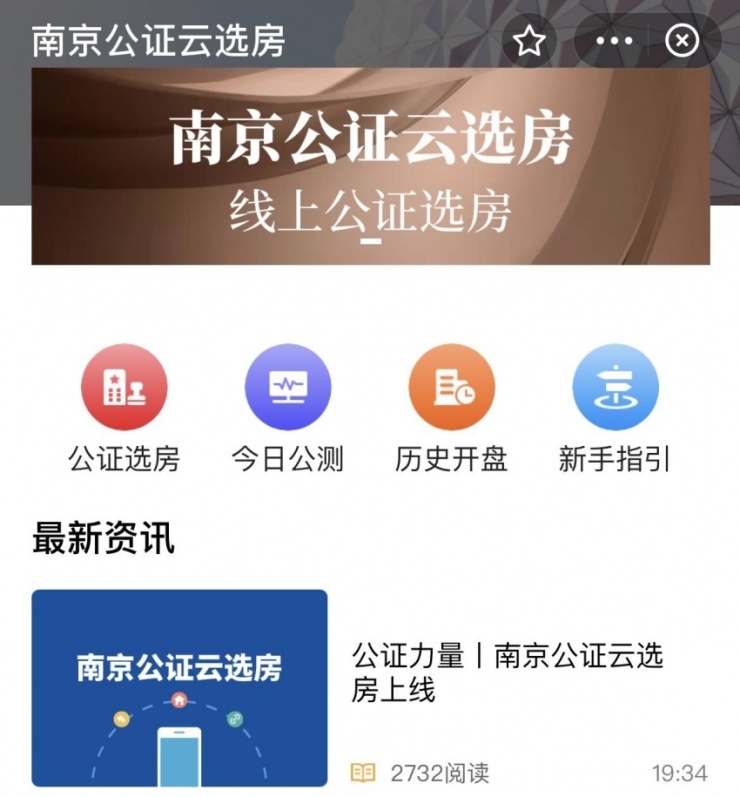Open article 公证力量丨南京公证云选房上线
Screen dimensions: 740x797
507,673
